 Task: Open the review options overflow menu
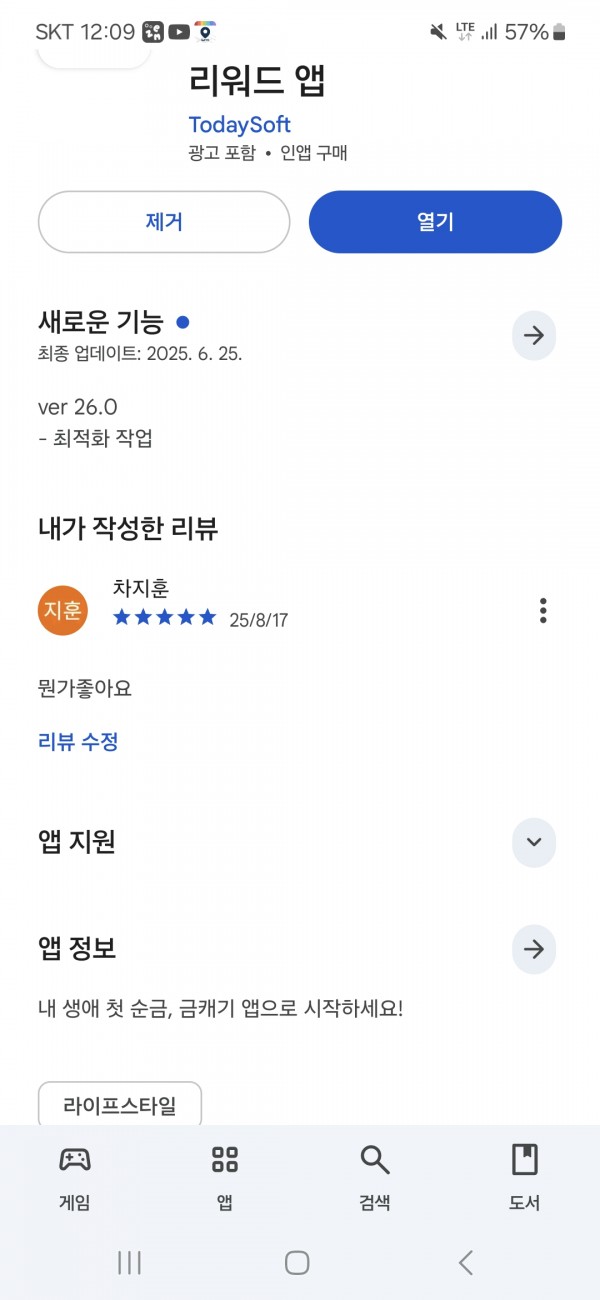pyautogui.click(x=543, y=610)
